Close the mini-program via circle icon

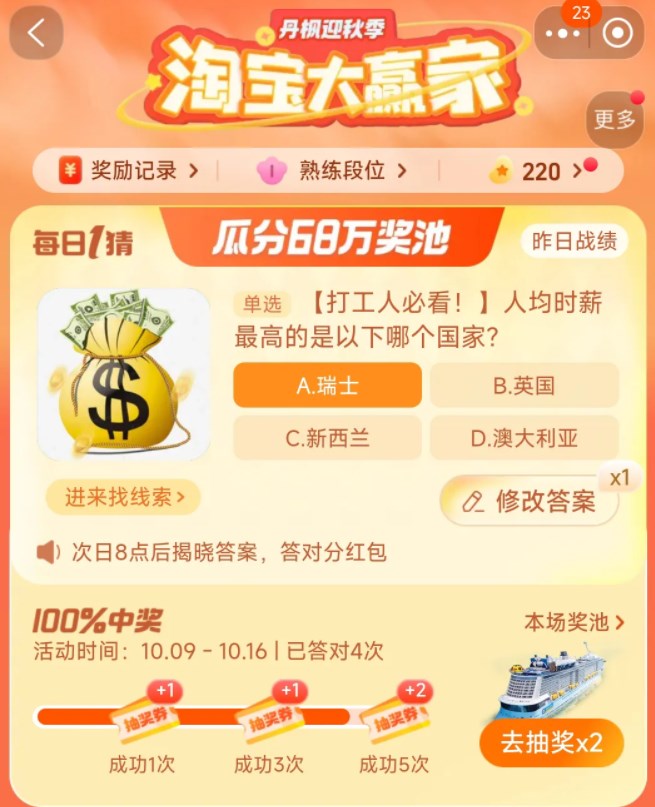click(x=619, y=34)
